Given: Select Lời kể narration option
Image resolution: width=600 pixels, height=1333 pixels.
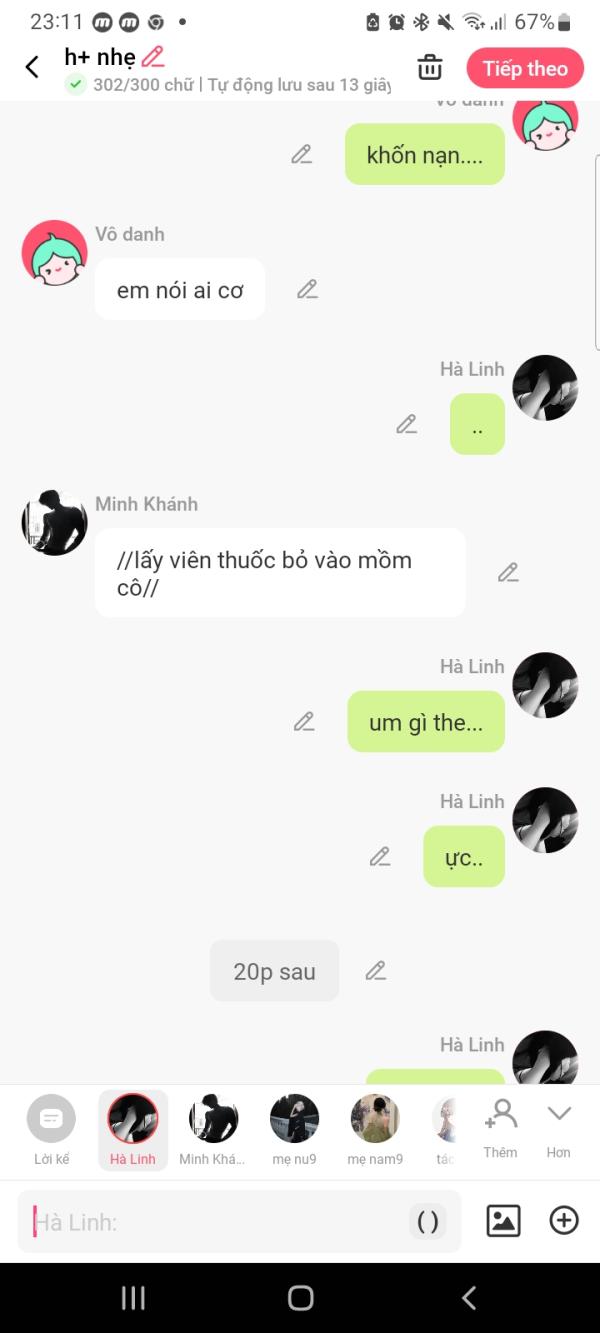Looking at the screenshot, I should 51,1129.
